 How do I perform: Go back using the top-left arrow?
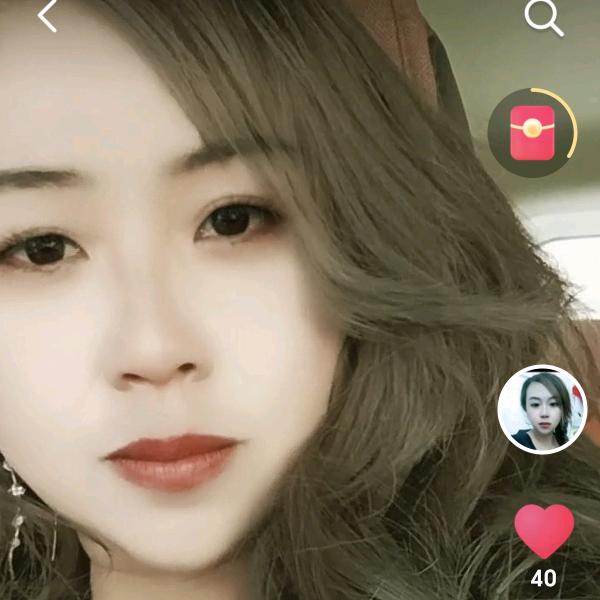tap(47, 15)
